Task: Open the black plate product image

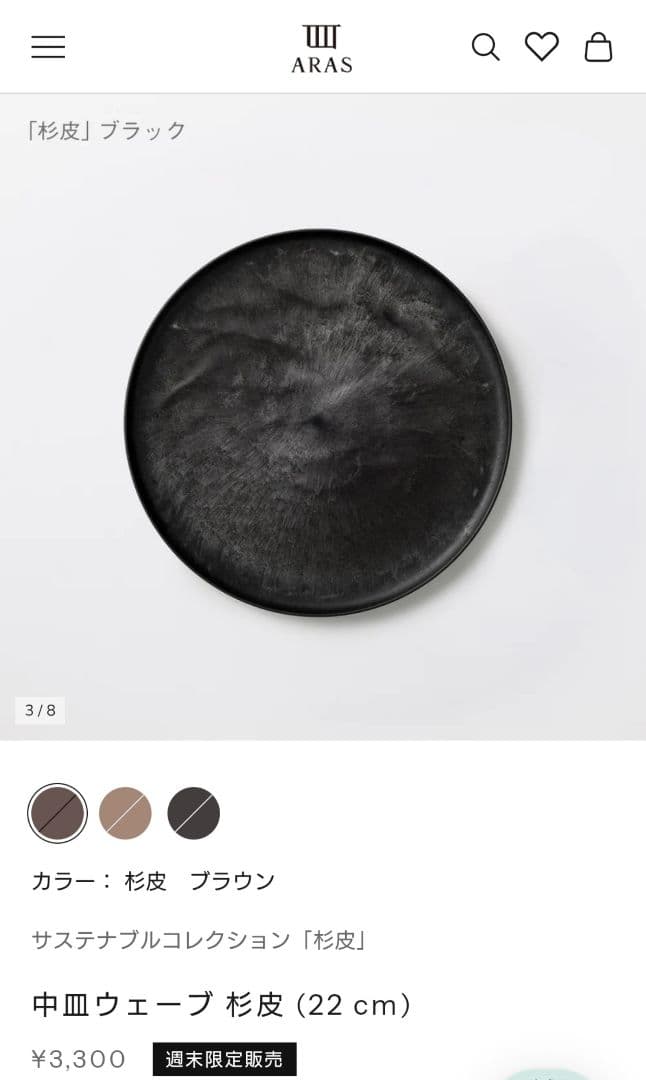Action: pos(318,421)
